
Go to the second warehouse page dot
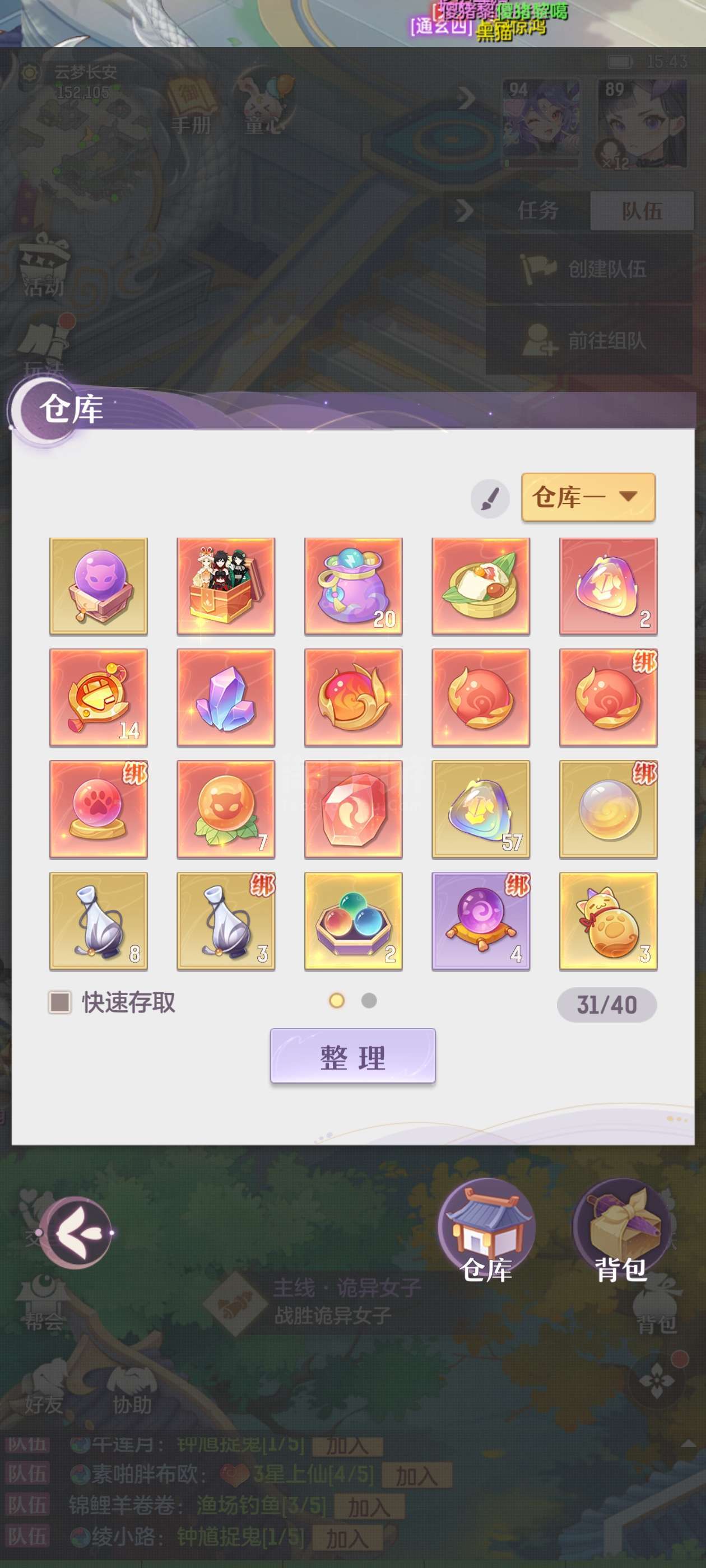click(369, 1001)
